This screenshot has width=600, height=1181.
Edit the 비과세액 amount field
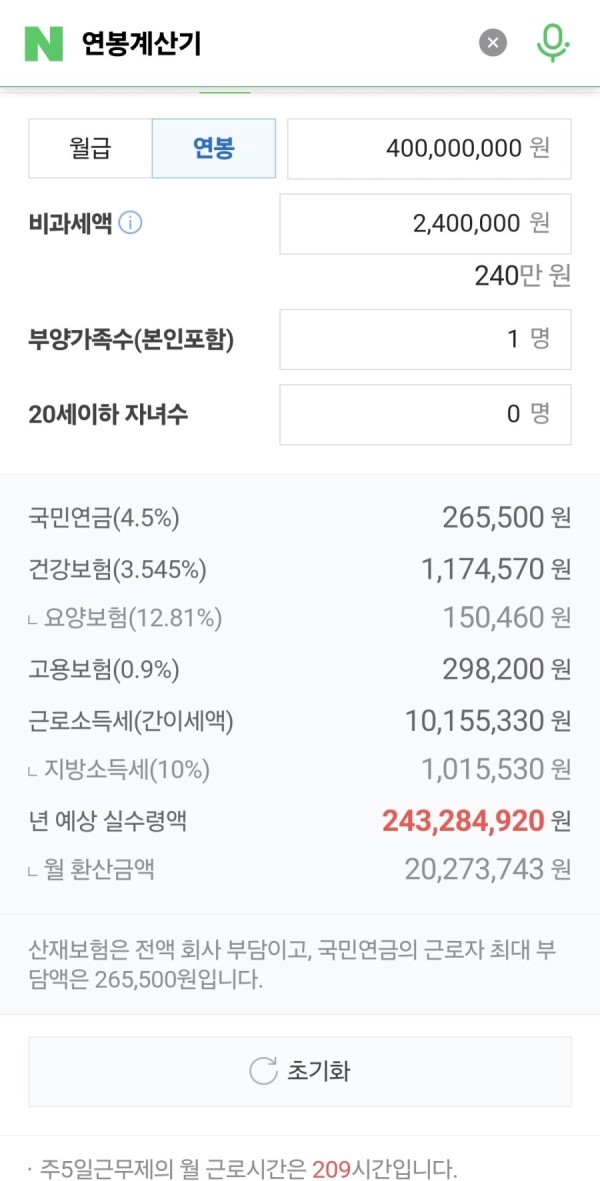coord(425,224)
